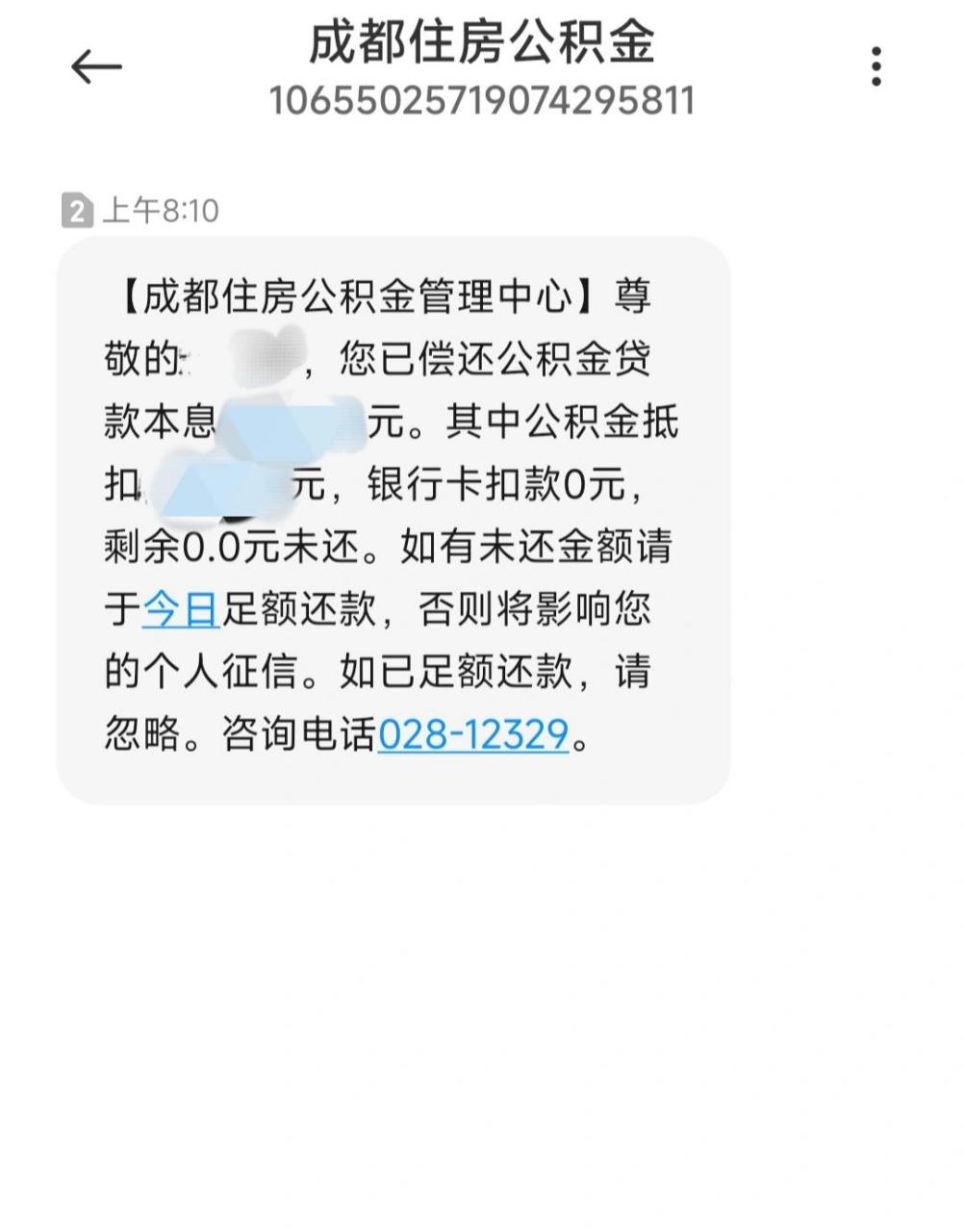Return to the message list via back arrow
Image resolution: width=964 pixels, height=1232 pixels.
pos(94,67)
